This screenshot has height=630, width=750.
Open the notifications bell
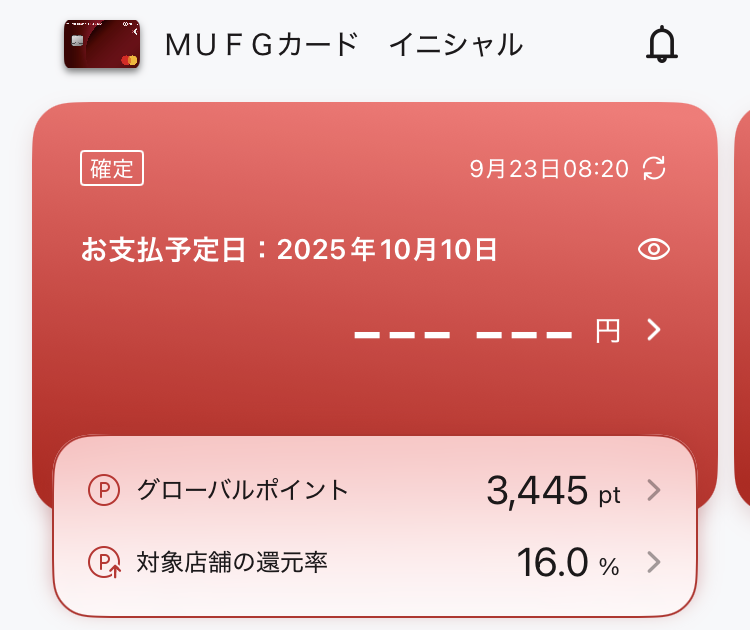[x=662, y=45]
